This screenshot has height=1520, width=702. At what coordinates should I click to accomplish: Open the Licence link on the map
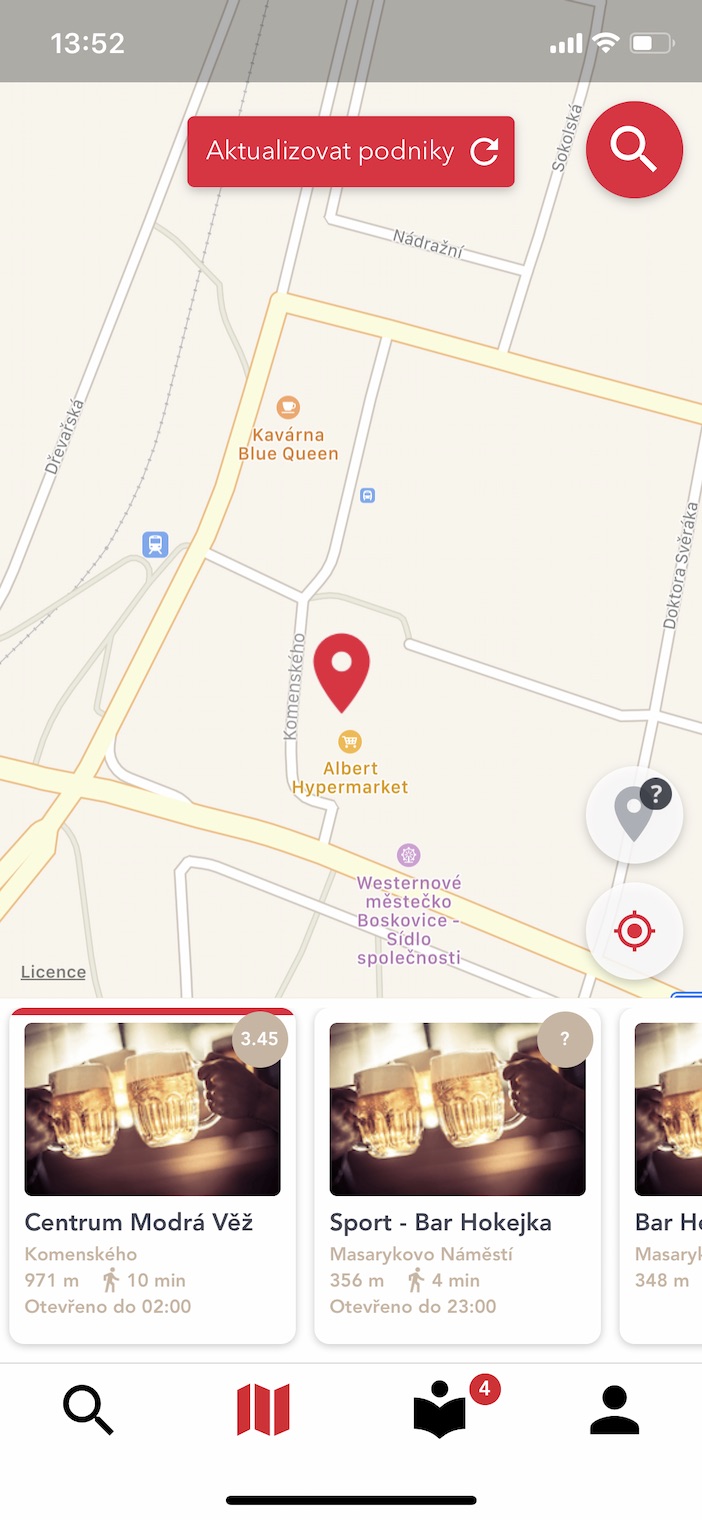pos(53,972)
